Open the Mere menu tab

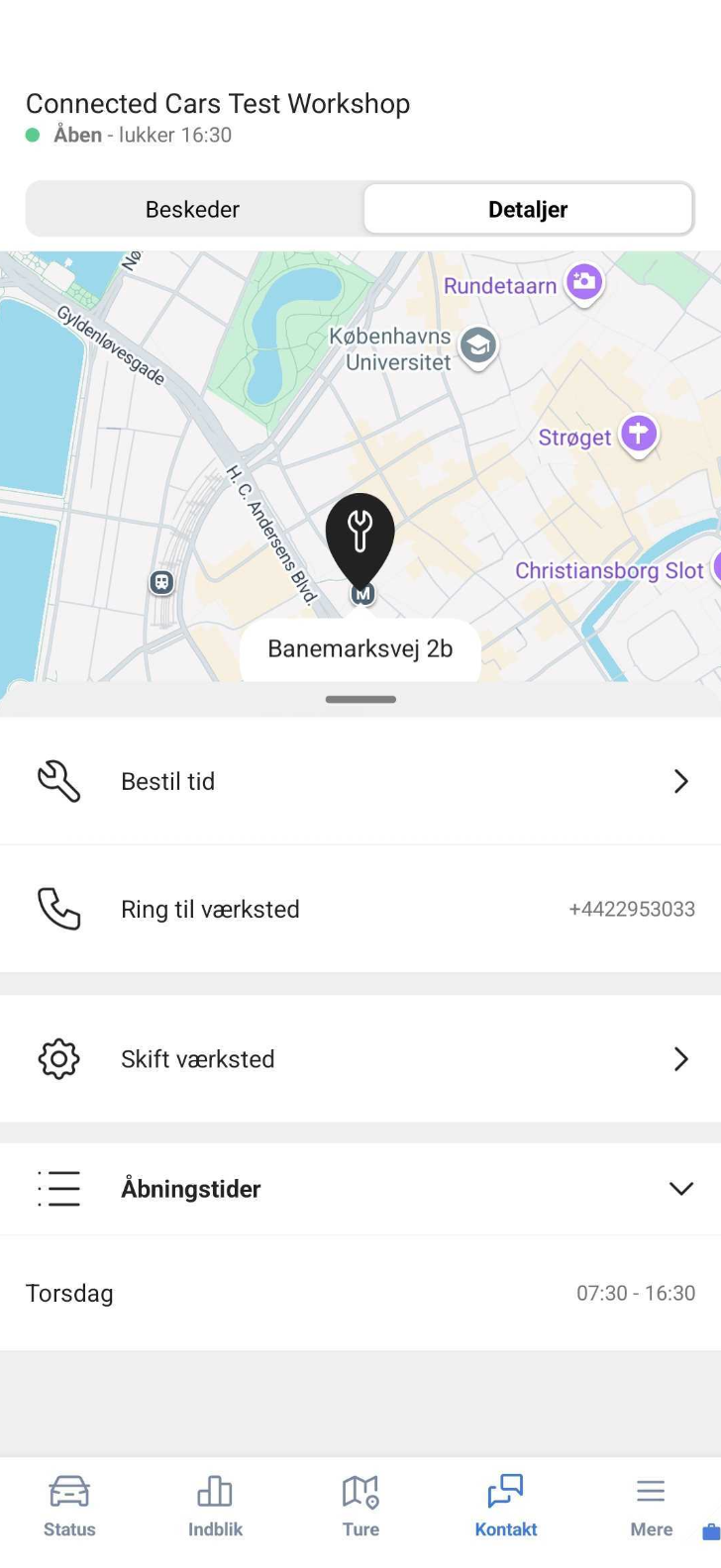click(651, 1507)
